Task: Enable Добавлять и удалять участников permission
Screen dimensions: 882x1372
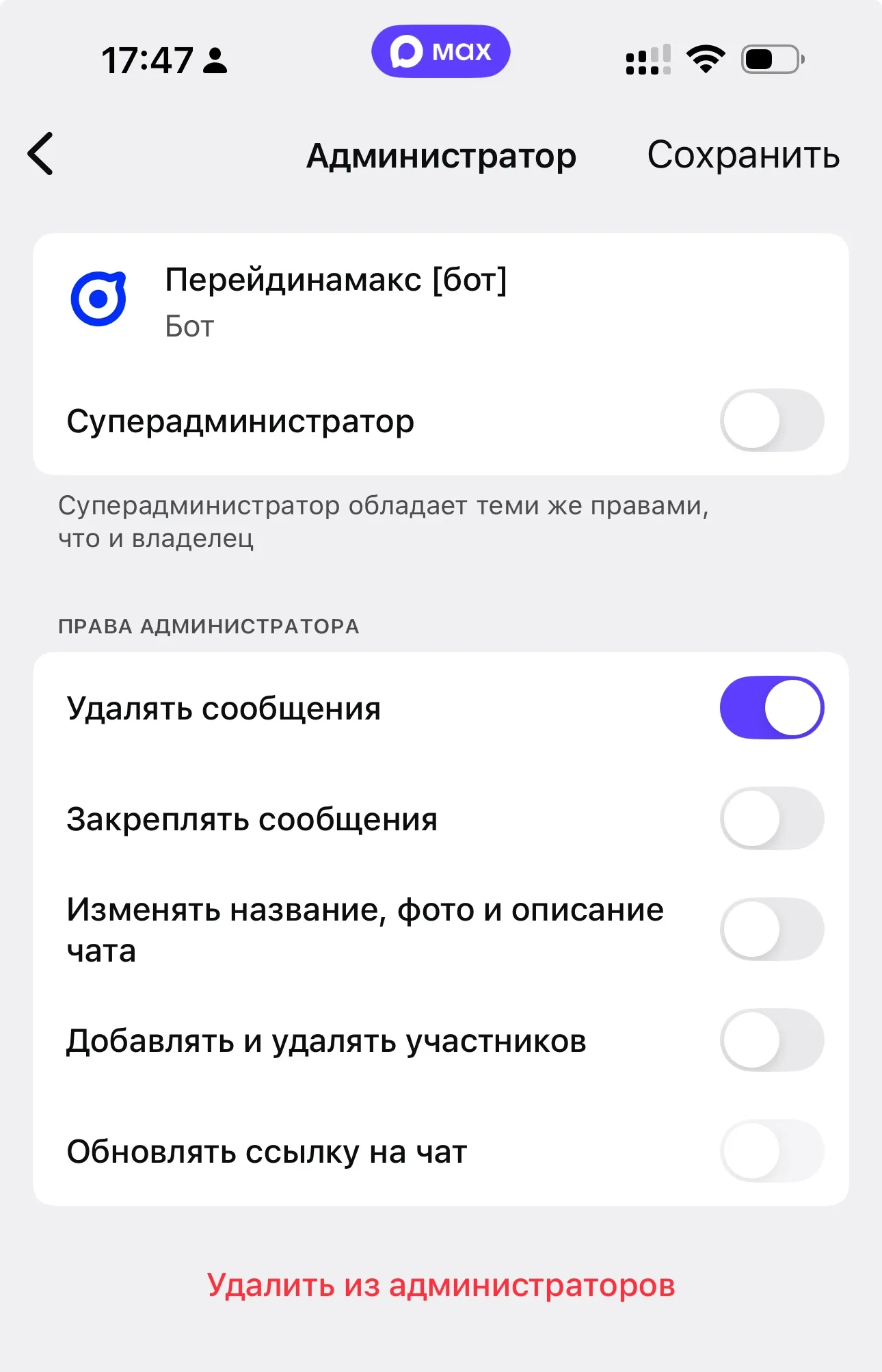Action: (x=771, y=1040)
